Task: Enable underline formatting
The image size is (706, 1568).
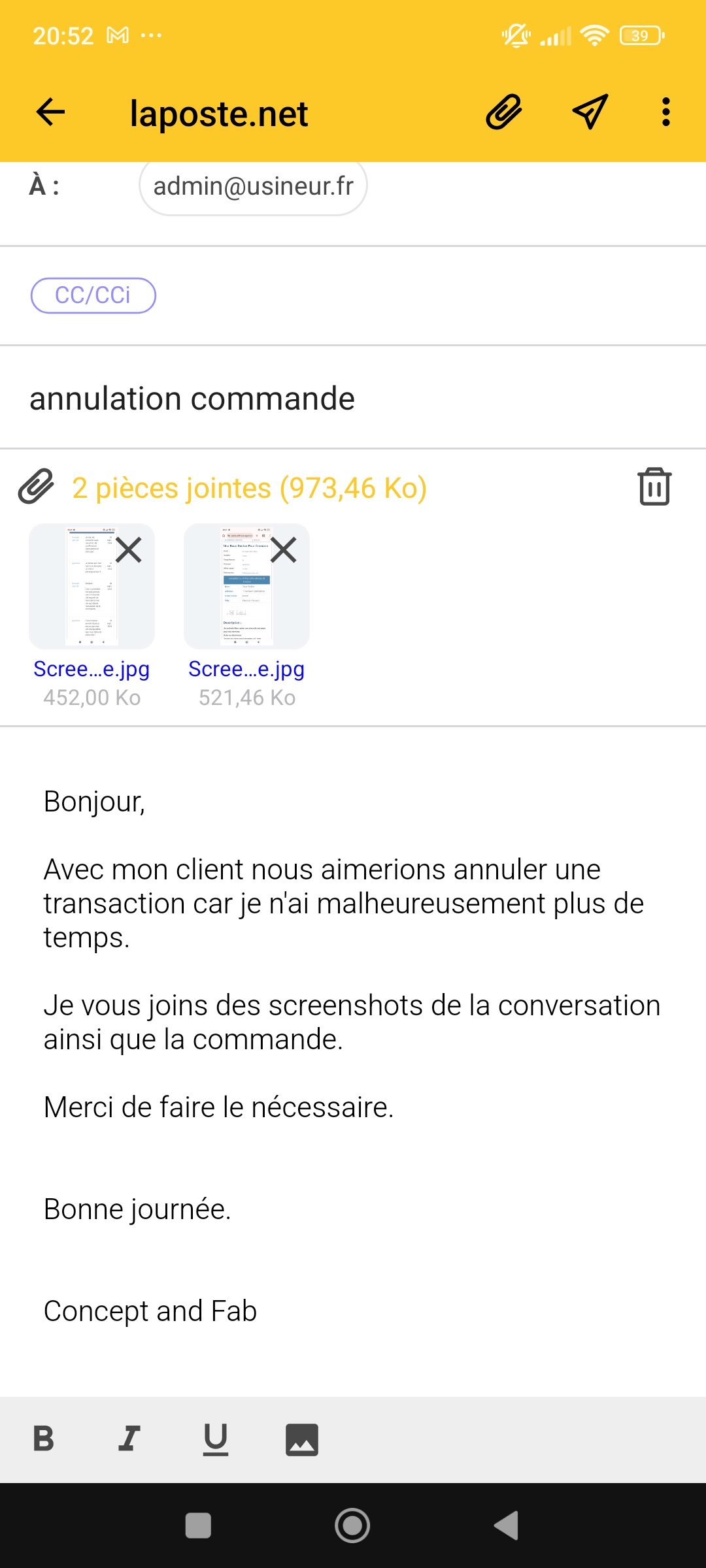Action: [216, 1439]
